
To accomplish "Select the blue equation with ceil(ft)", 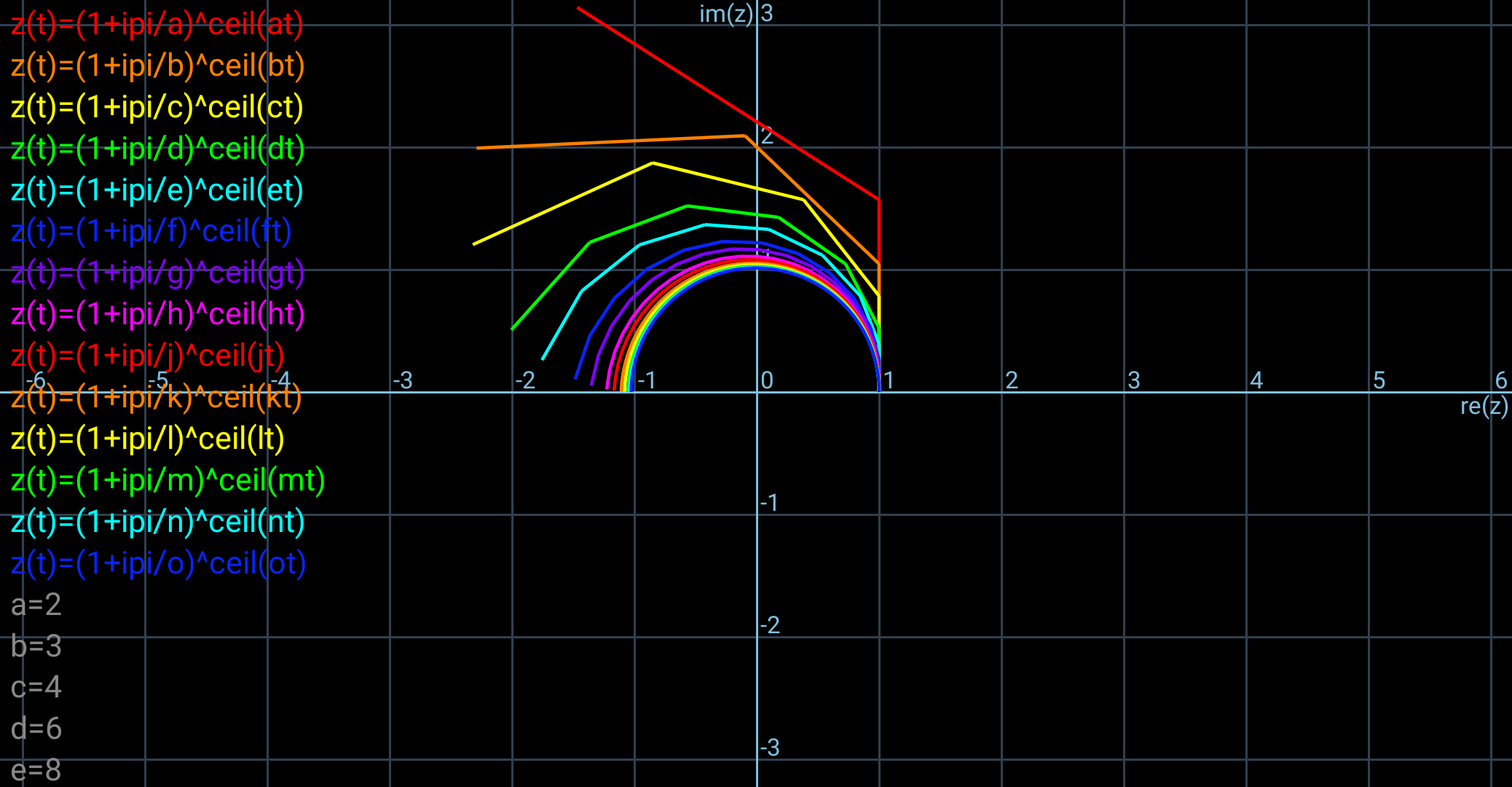I will pos(151,232).
